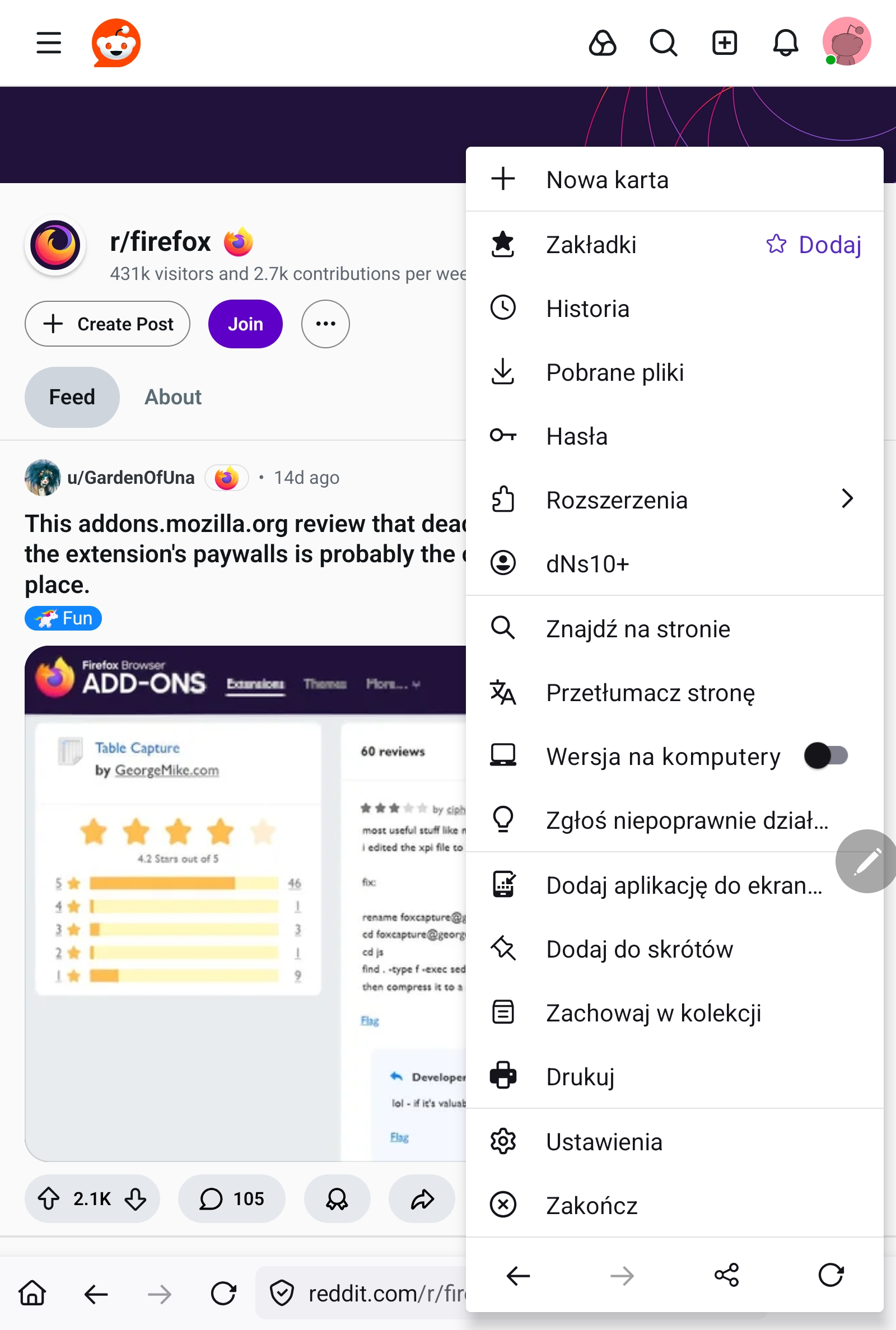Select Drukuj to print the page
The width and height of the screenshot is (896, 1330).
(x=580, y=1077)
